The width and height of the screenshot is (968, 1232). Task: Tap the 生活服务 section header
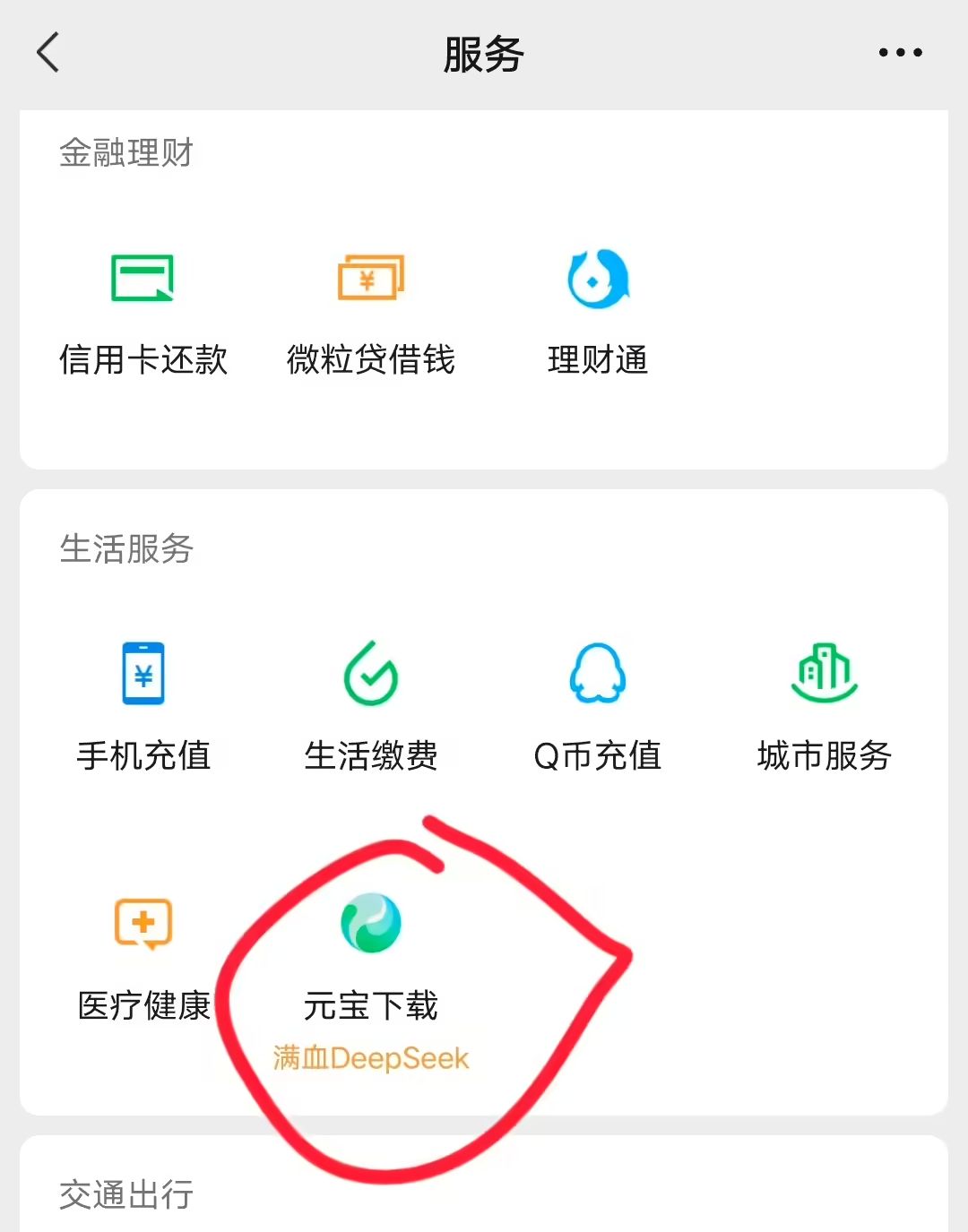pos(125,549)
